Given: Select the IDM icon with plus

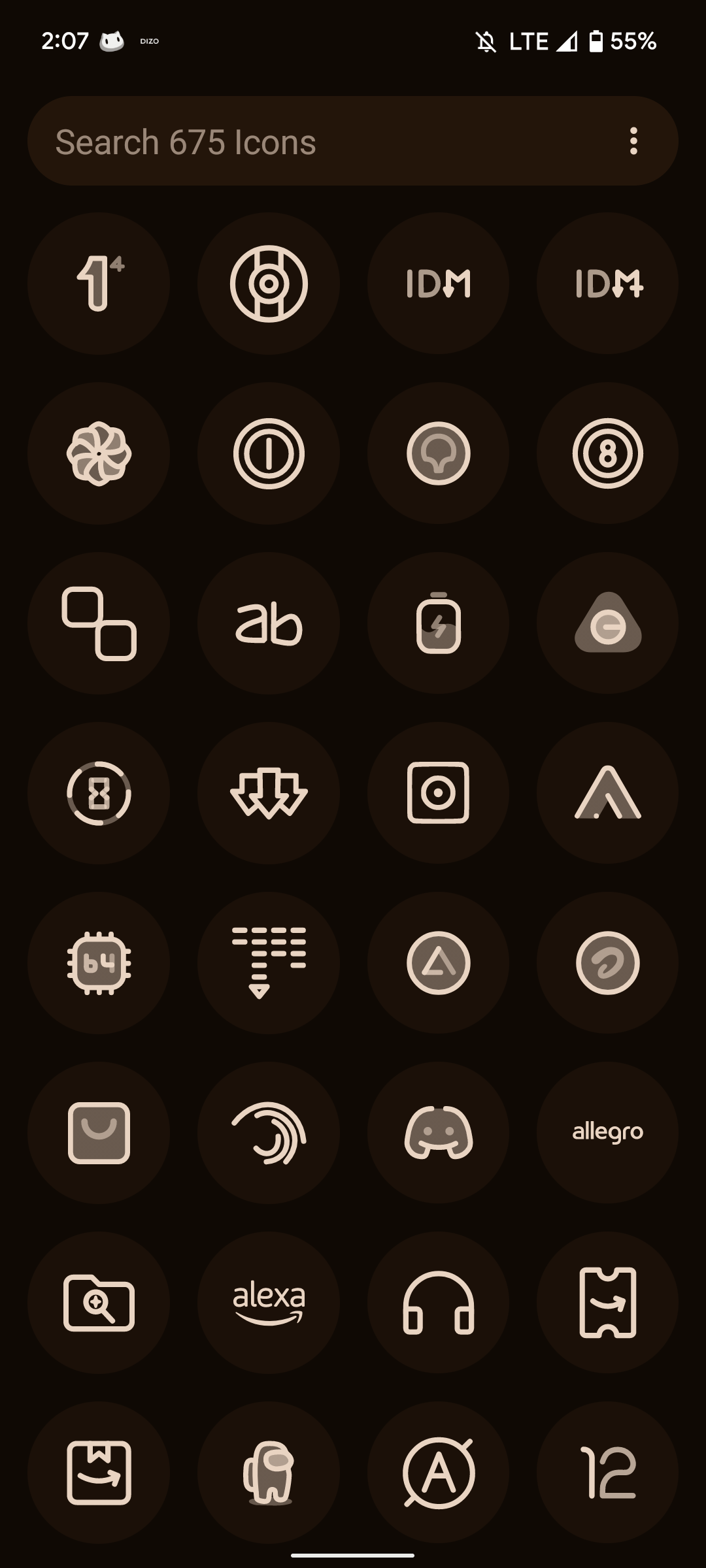Looking at the screenshot, I should pyautogui.click(x=607, y=284).
